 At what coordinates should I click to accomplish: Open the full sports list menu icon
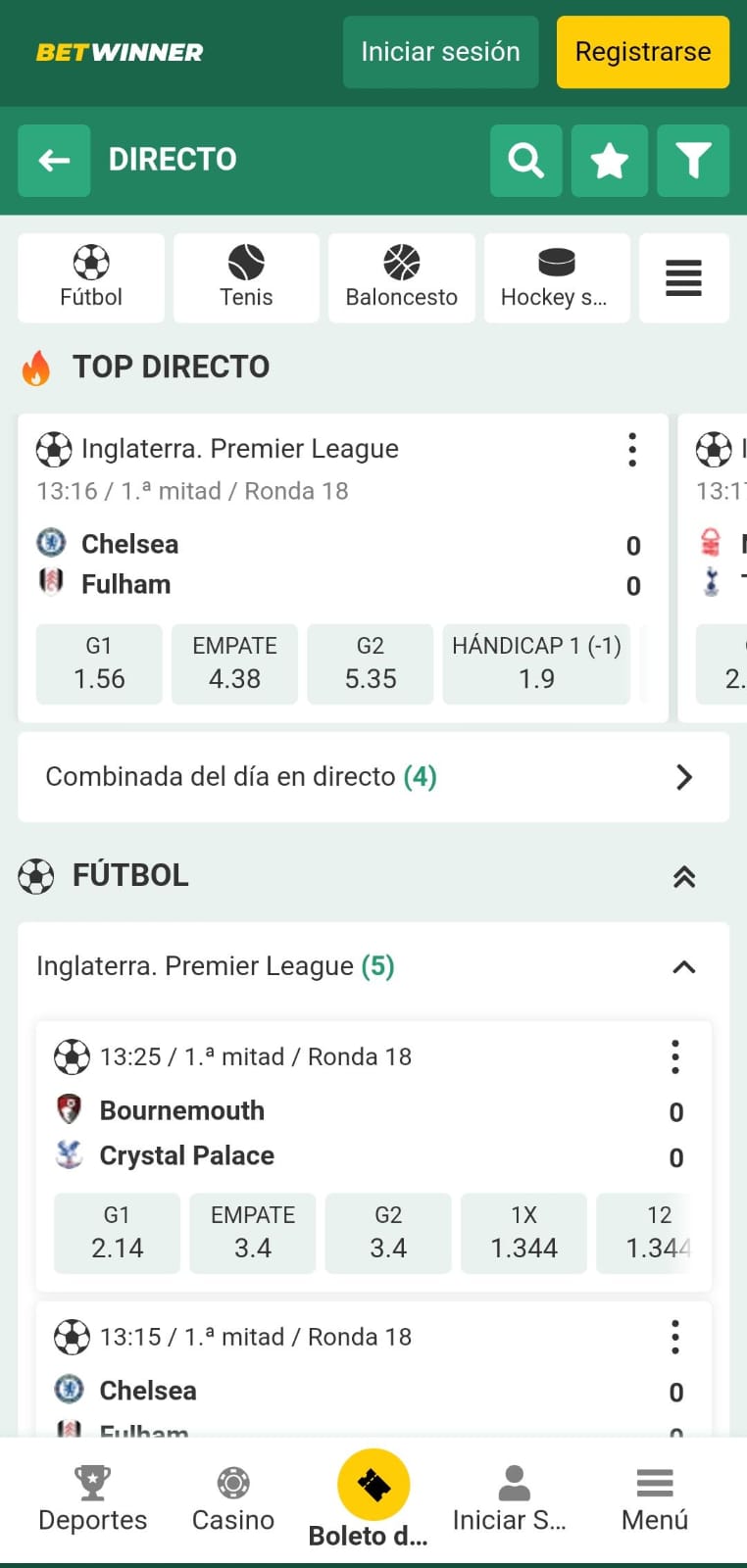tap(683, 277)
